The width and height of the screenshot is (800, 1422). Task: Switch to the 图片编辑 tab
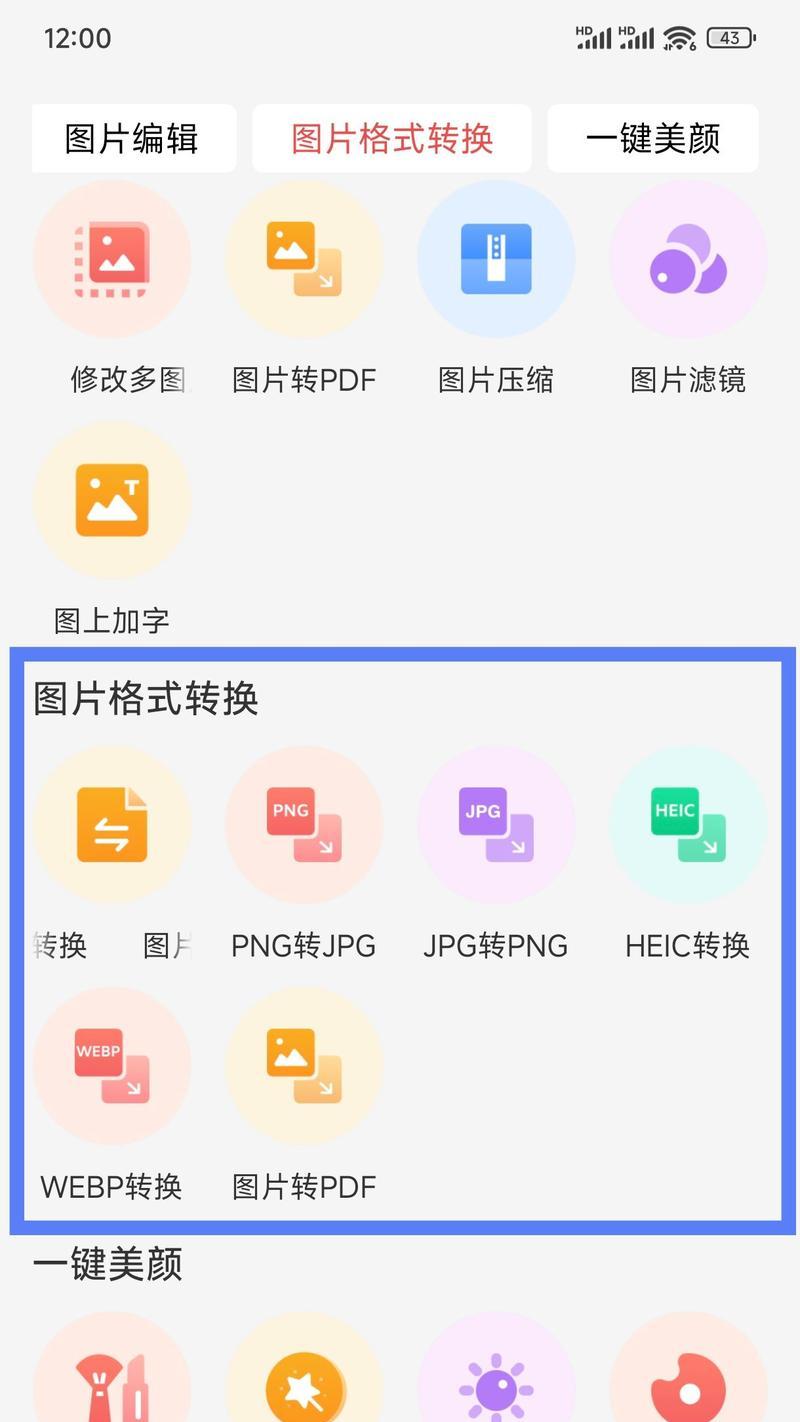click(133, 138)
